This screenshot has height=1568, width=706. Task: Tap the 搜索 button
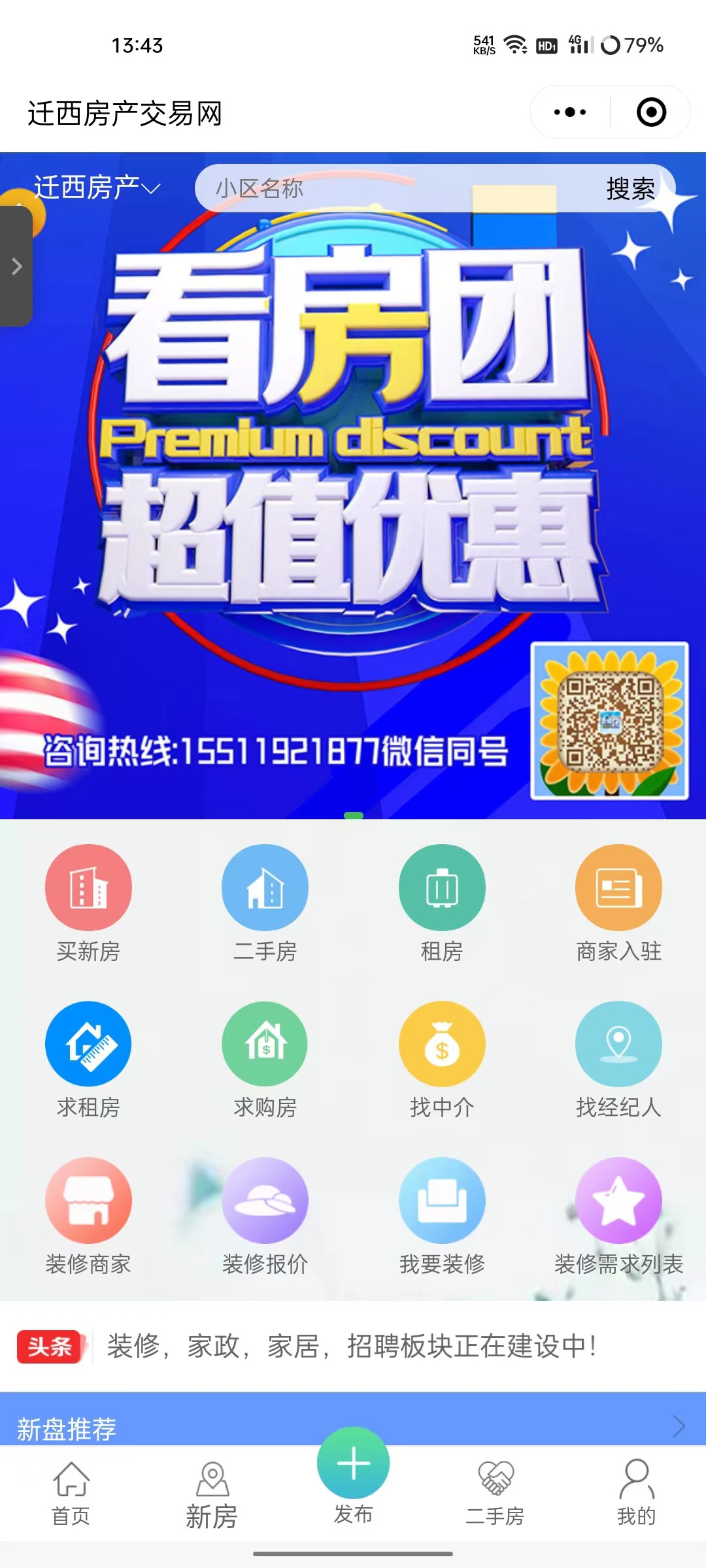point(630,189)
